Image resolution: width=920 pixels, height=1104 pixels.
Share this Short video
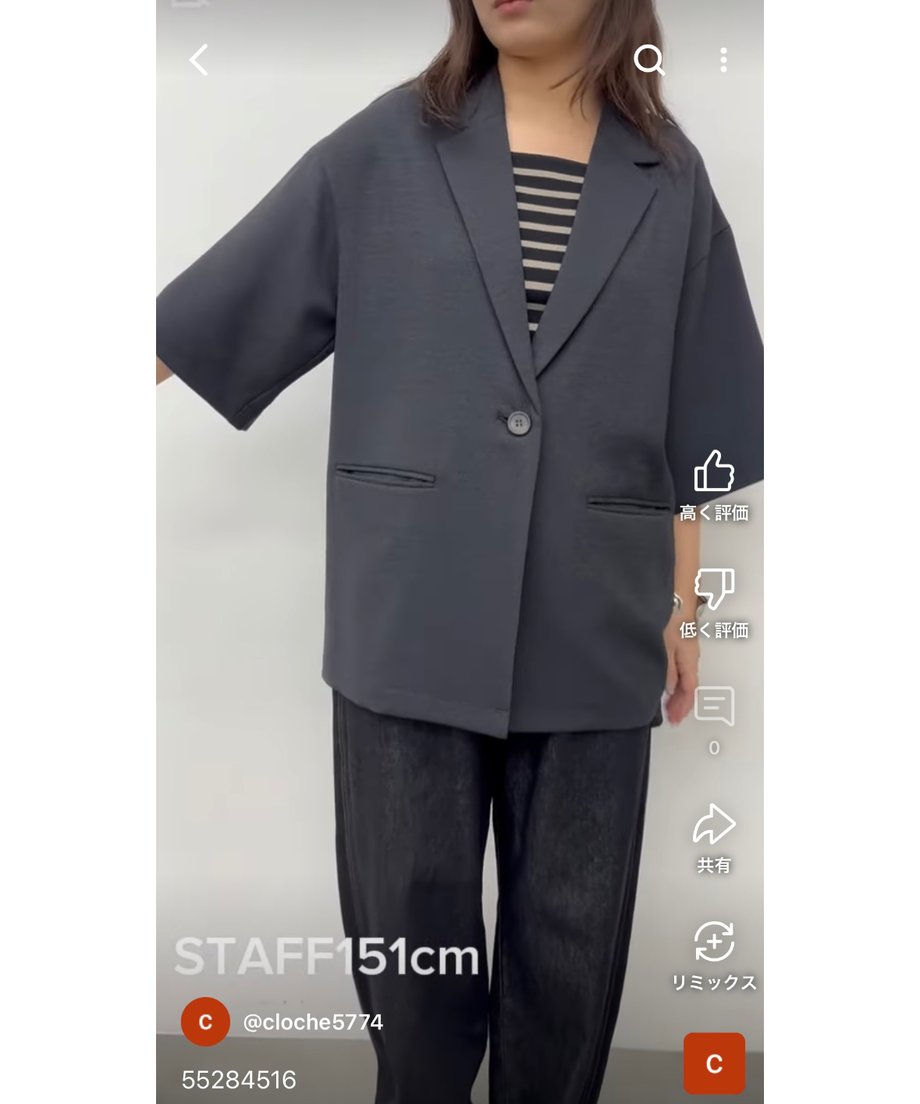(714, 826)
